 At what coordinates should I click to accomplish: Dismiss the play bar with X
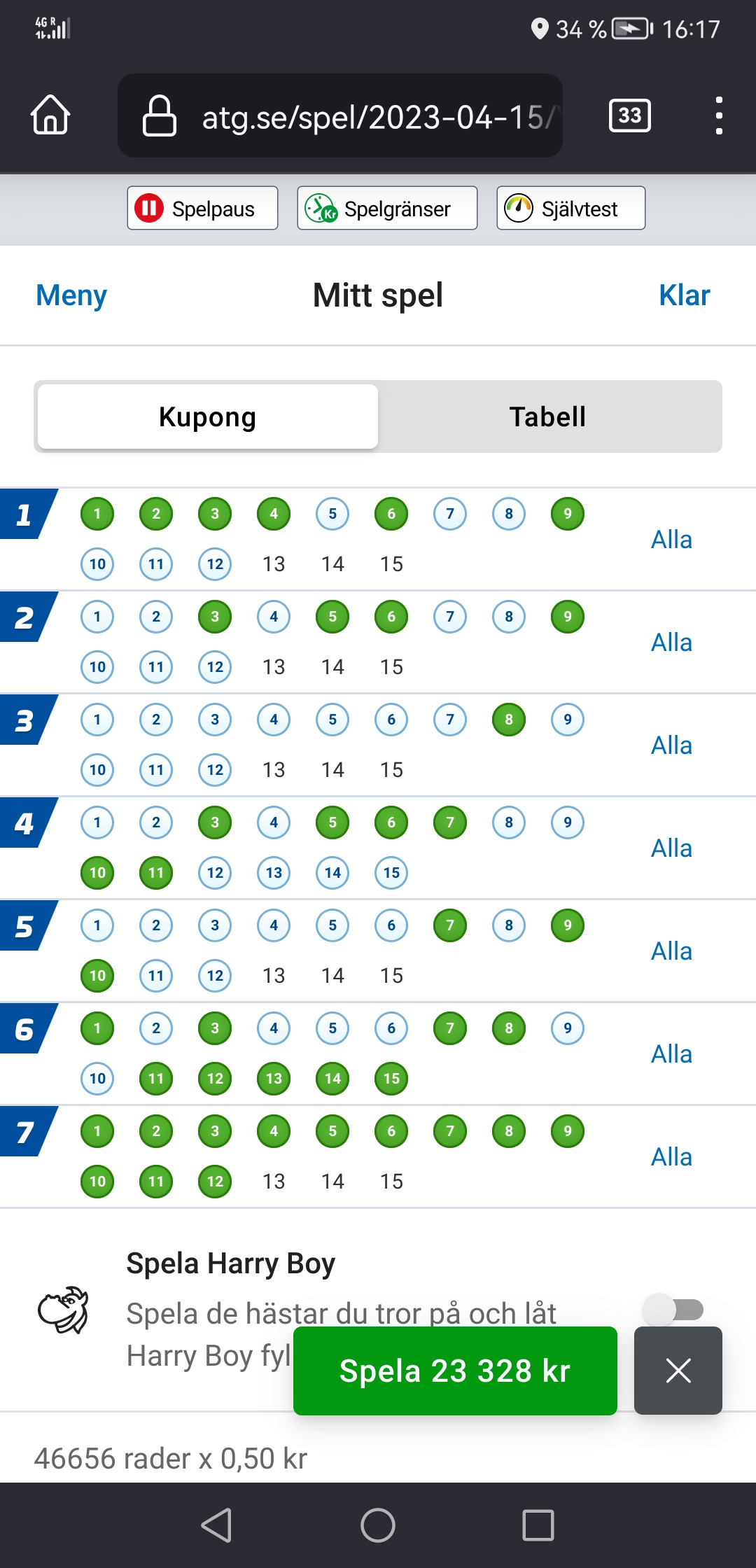click(678, 1371)
